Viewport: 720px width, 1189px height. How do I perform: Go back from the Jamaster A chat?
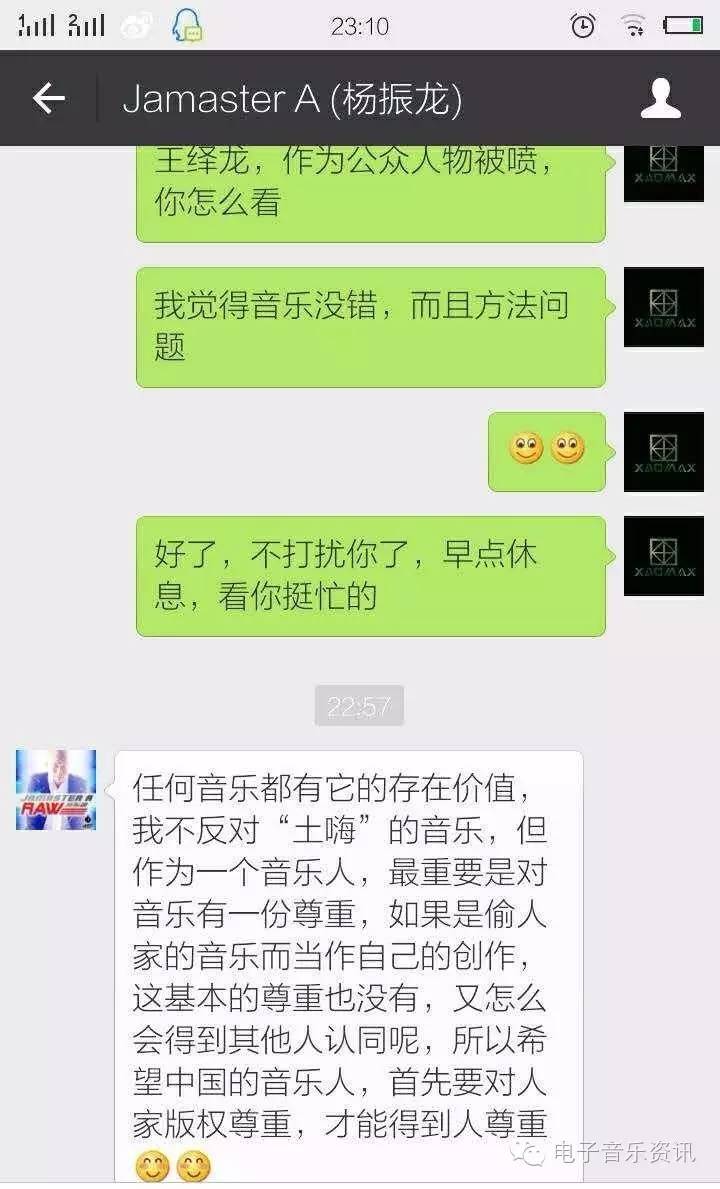[x=48, y=98]
